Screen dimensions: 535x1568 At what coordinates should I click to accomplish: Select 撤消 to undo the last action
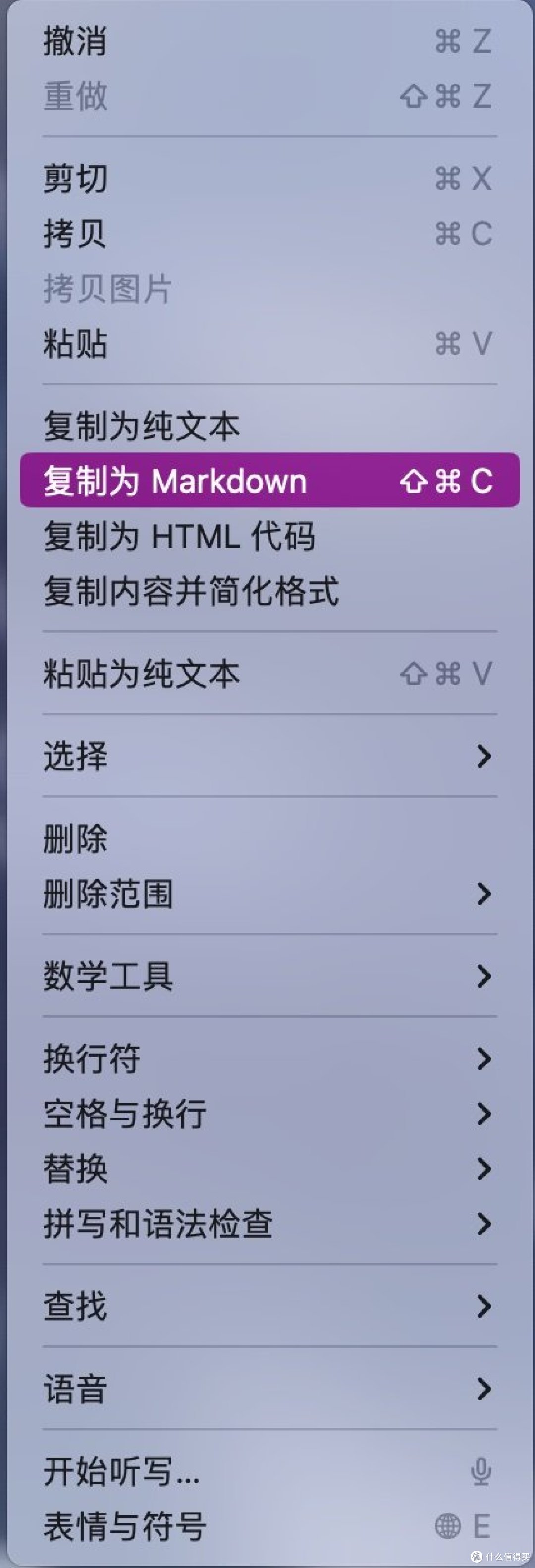pyautogui.click(x=75, y=42)
